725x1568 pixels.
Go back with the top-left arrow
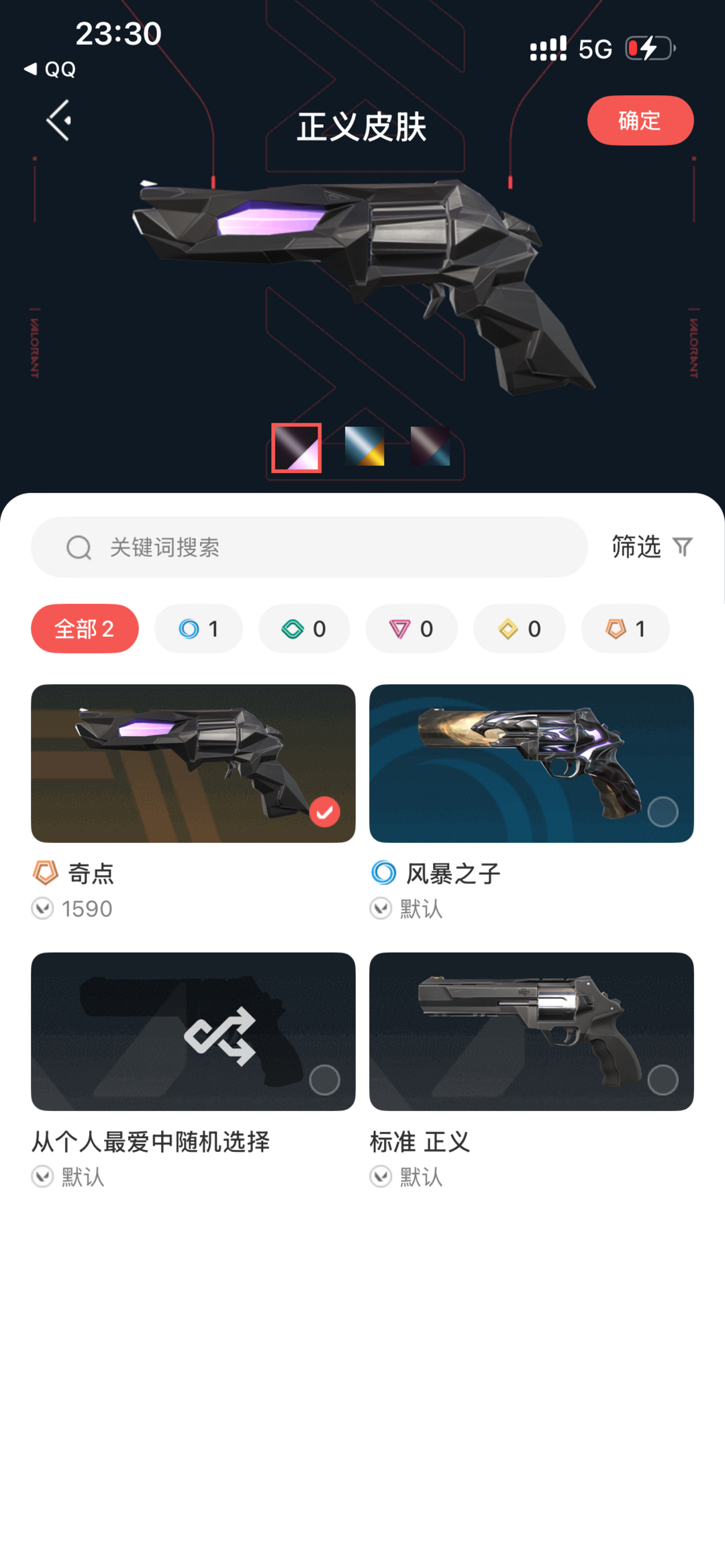tap(59, 120)
